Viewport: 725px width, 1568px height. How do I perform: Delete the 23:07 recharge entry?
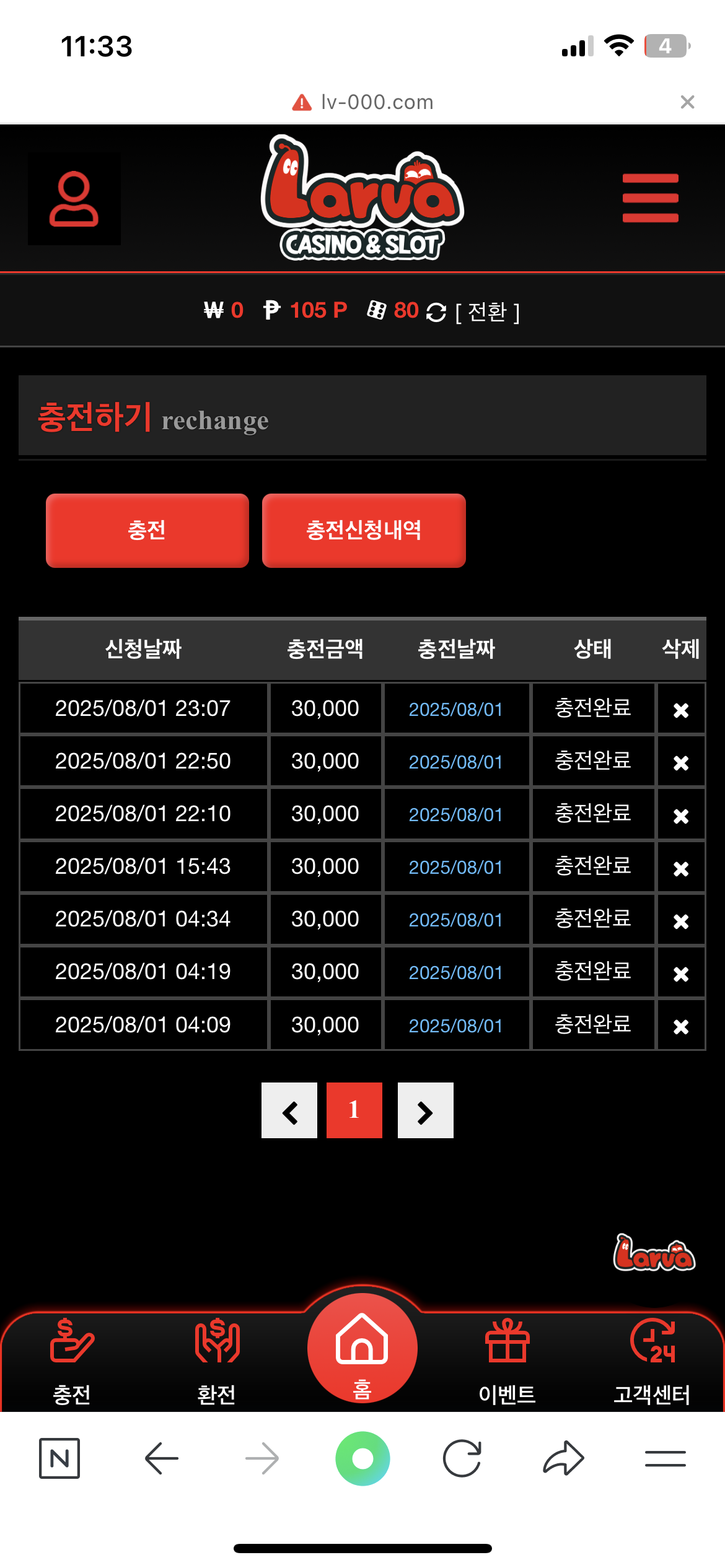pyautogui.click(x=680, y=710)
